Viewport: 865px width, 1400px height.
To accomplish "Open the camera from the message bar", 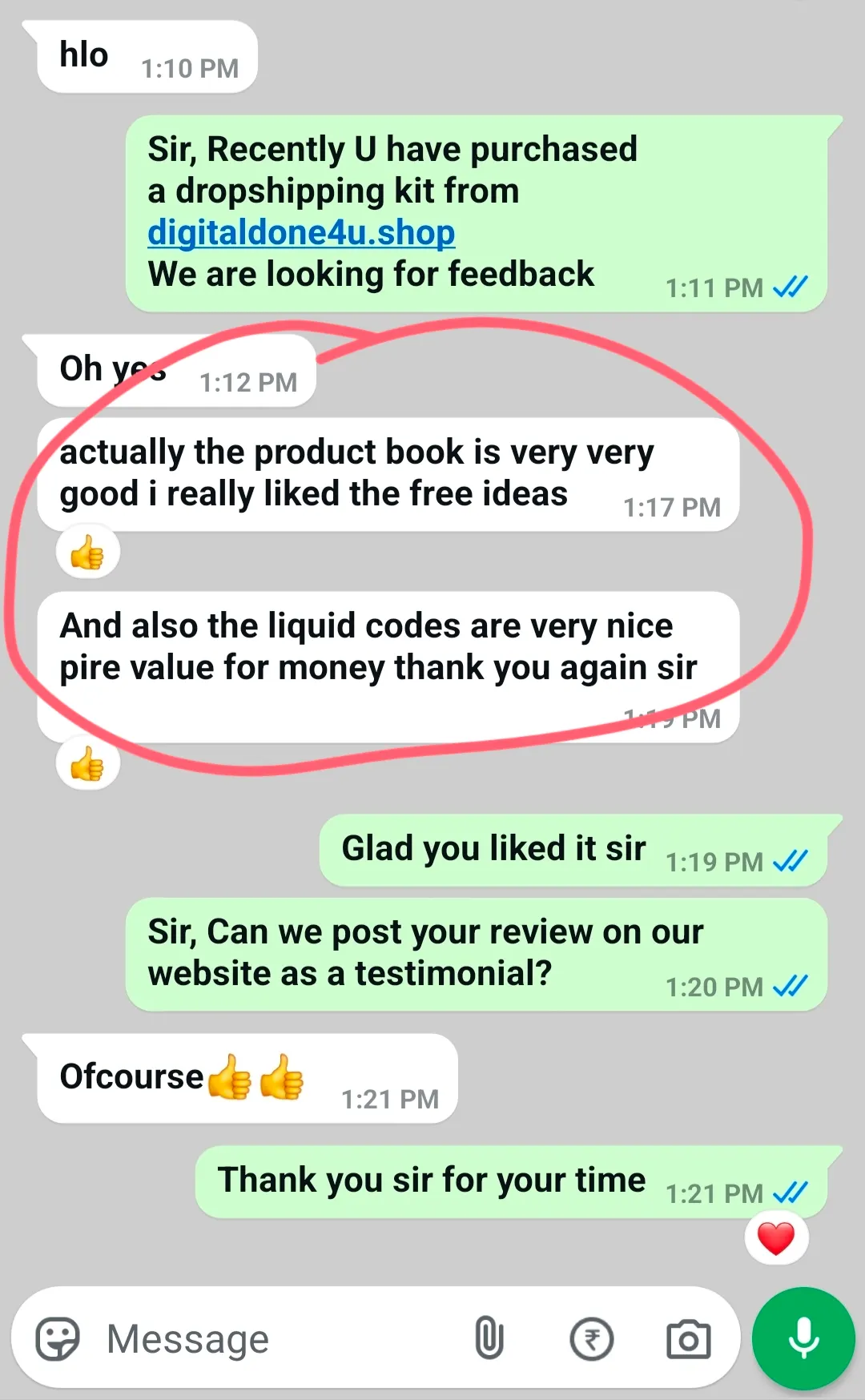I will [688, 1339].
